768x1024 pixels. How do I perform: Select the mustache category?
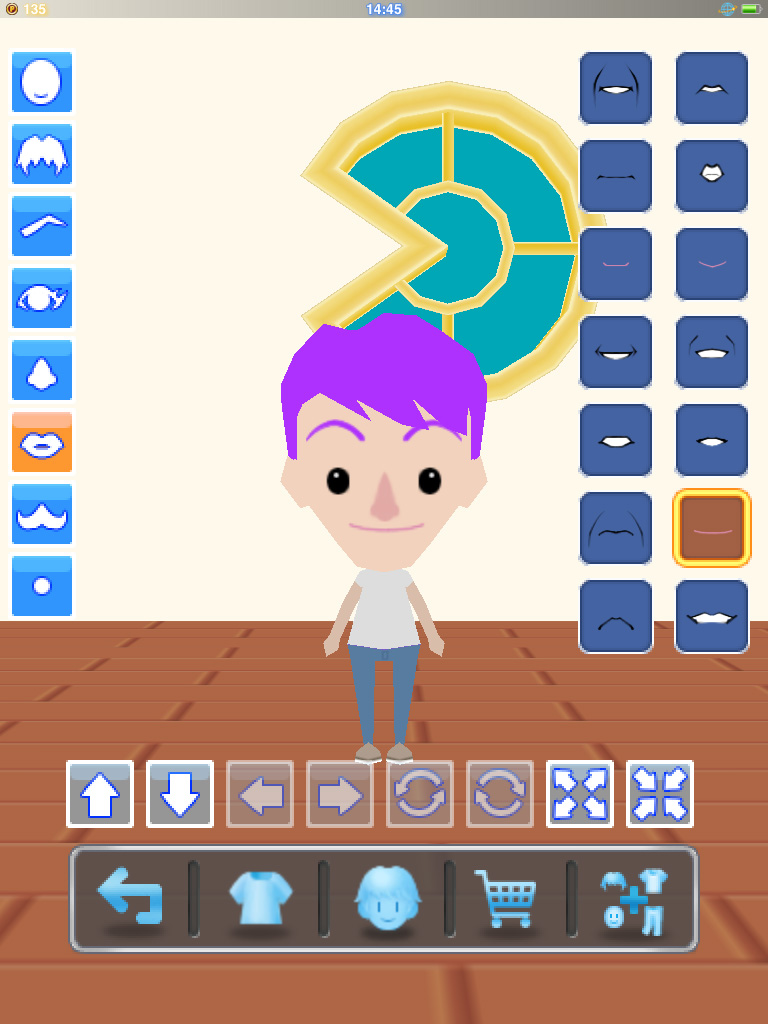click(42, 514)
